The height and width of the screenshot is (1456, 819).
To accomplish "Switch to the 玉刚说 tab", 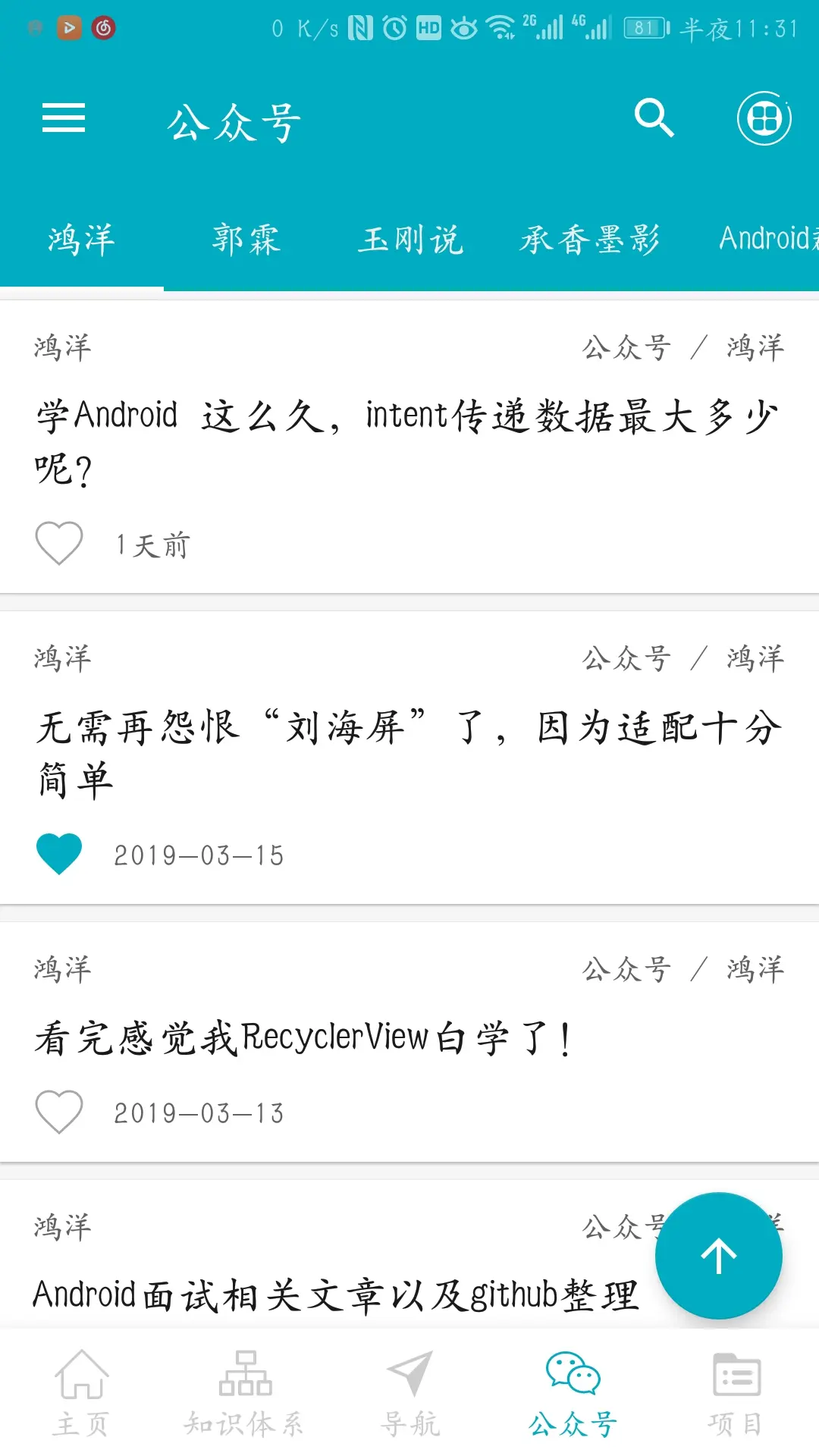I will pyautogui.click(x=410, y=240).
